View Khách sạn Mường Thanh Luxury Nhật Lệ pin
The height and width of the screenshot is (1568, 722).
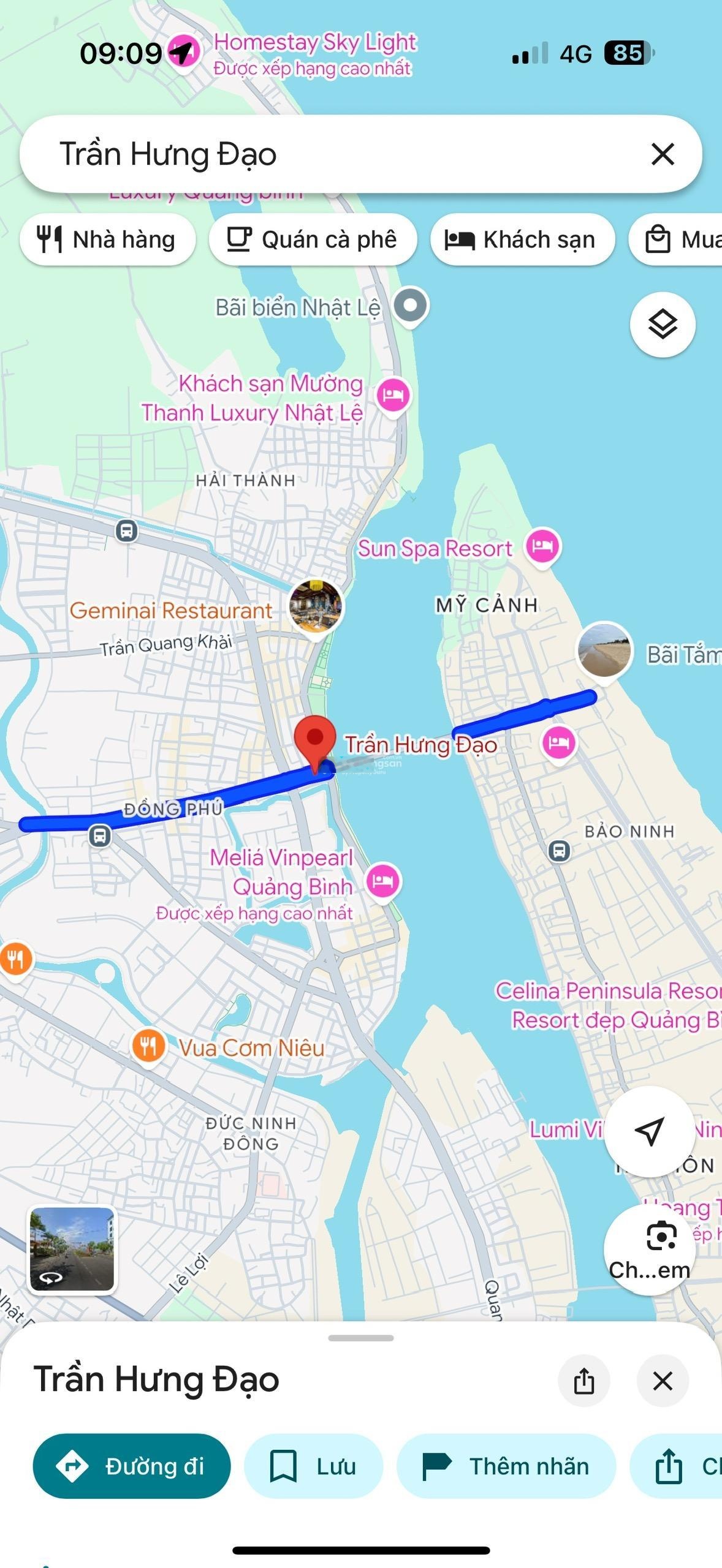point(393,395)
